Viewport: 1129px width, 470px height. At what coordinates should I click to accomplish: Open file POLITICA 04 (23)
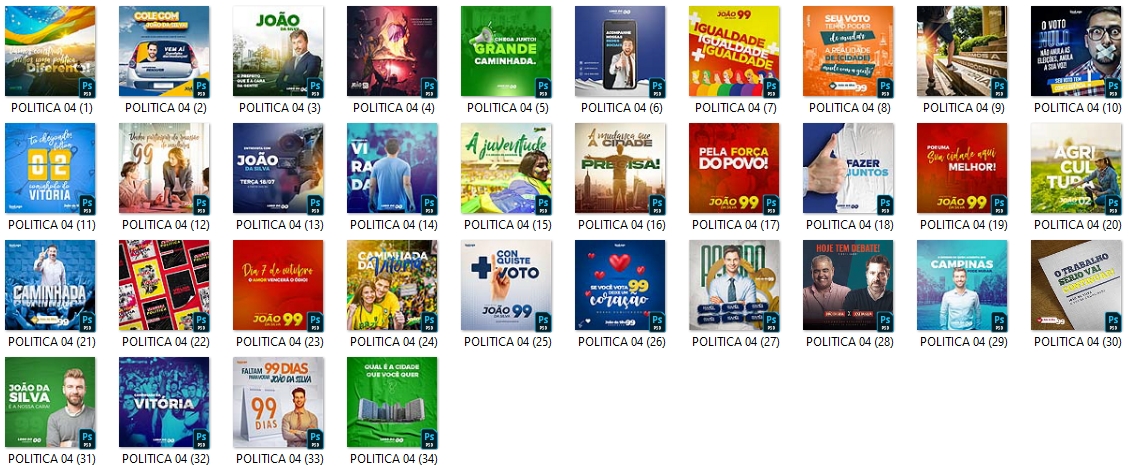pos(278,286)
